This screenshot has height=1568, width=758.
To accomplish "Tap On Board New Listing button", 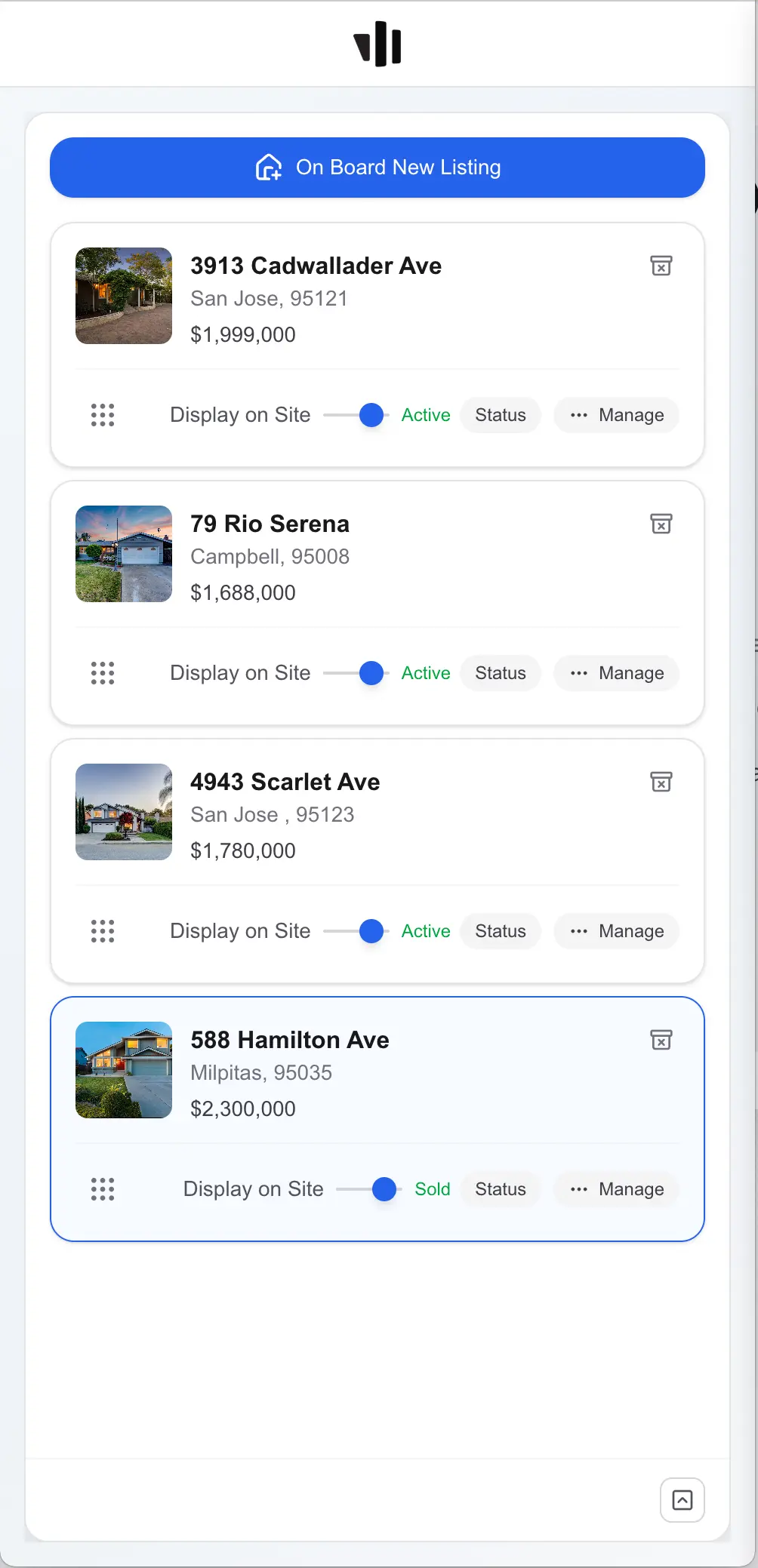I will (377, 168).
